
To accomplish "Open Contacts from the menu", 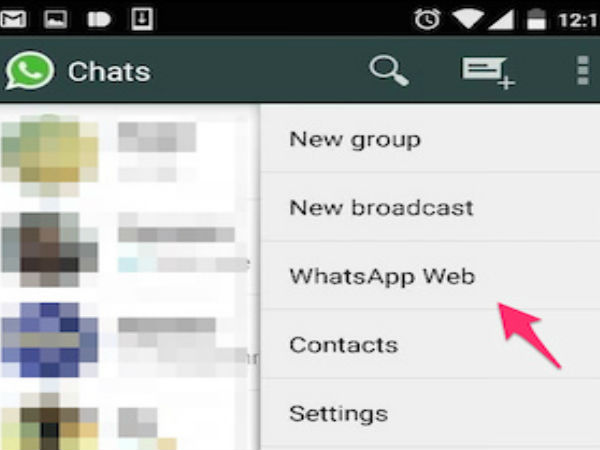I will coord(343,345).
